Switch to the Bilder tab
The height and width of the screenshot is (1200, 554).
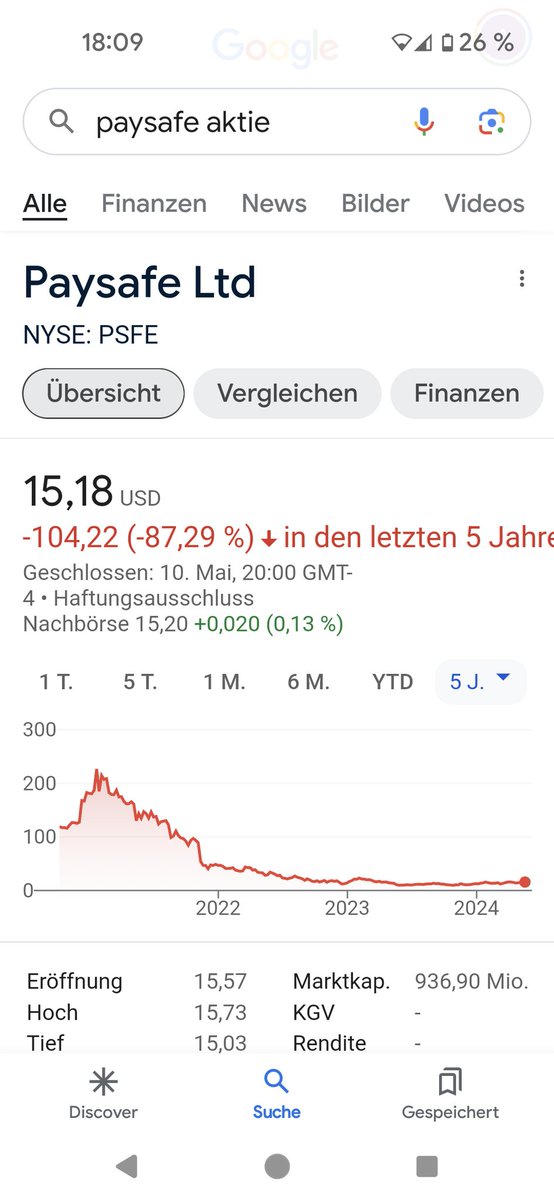(375, 203)
